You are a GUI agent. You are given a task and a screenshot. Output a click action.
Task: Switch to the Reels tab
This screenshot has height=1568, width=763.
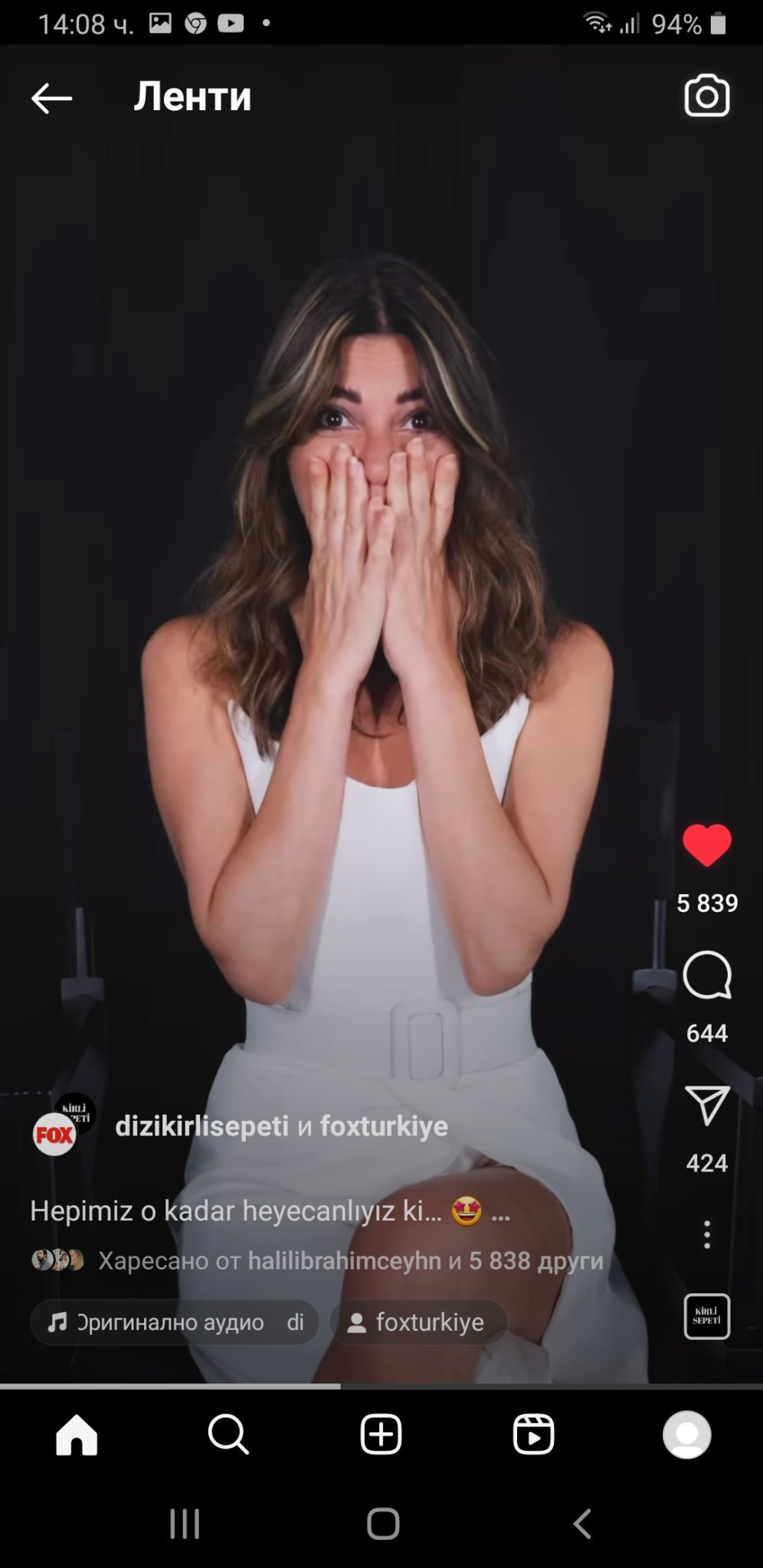533,1434
